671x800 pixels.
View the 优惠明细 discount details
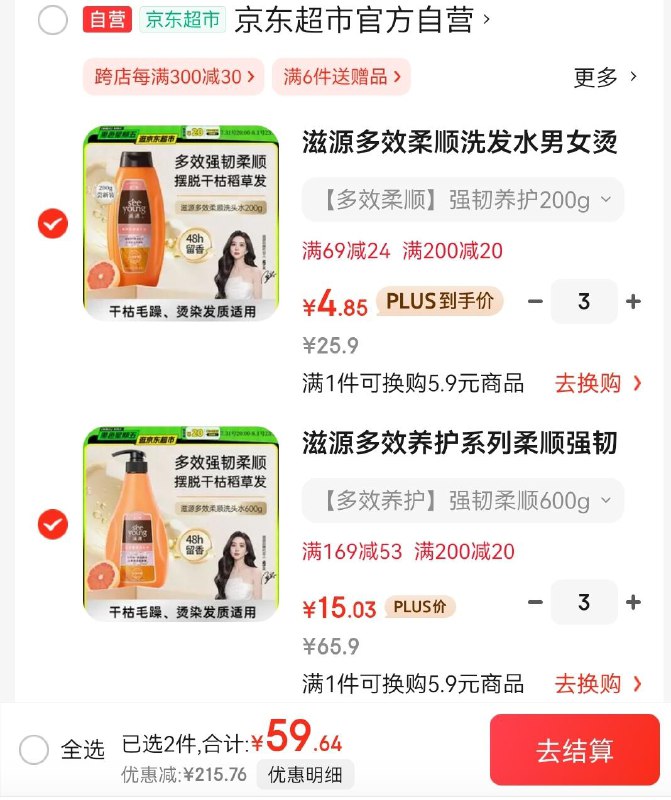tap(305, 774)
